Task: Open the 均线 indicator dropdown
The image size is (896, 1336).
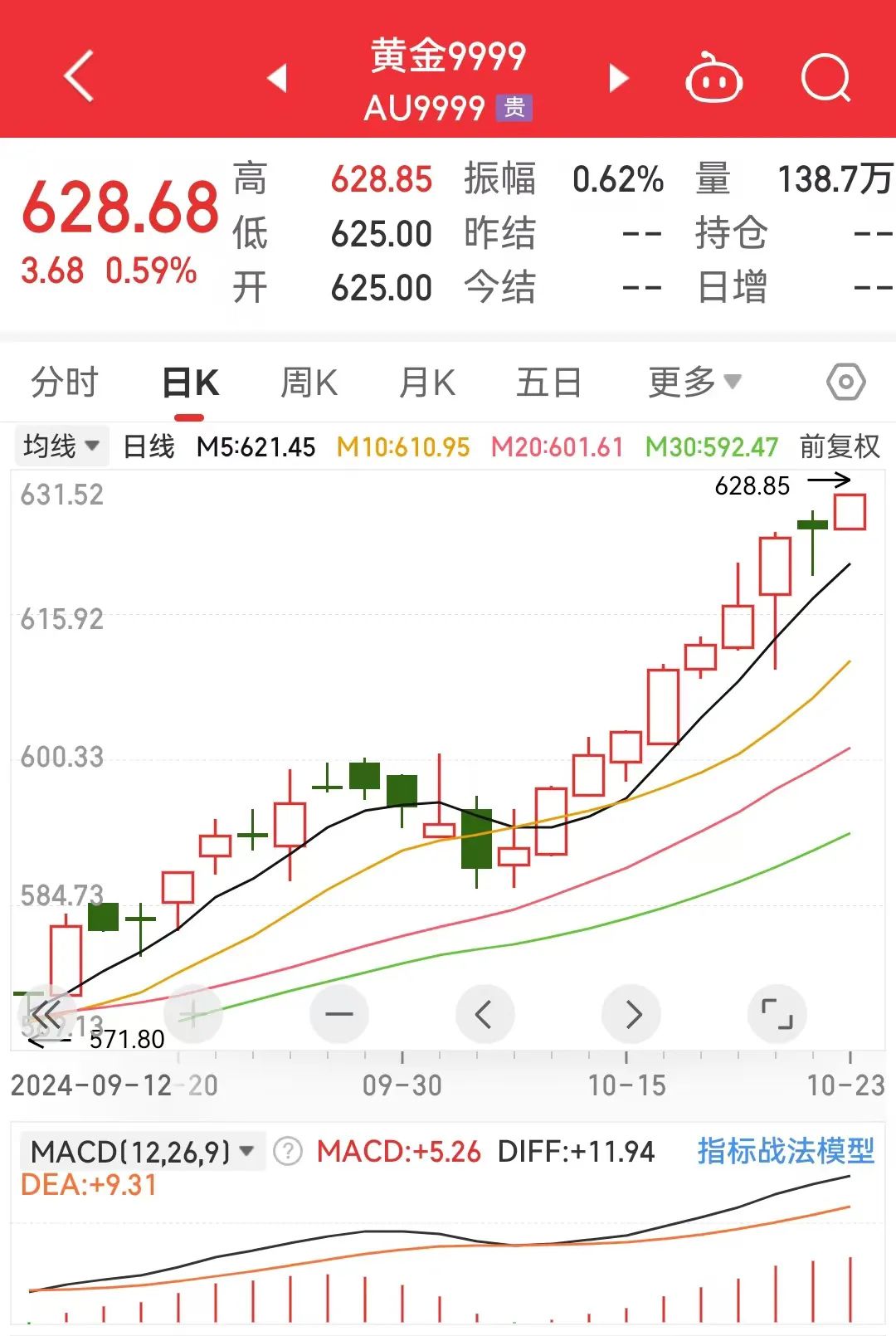Action: 61,446
